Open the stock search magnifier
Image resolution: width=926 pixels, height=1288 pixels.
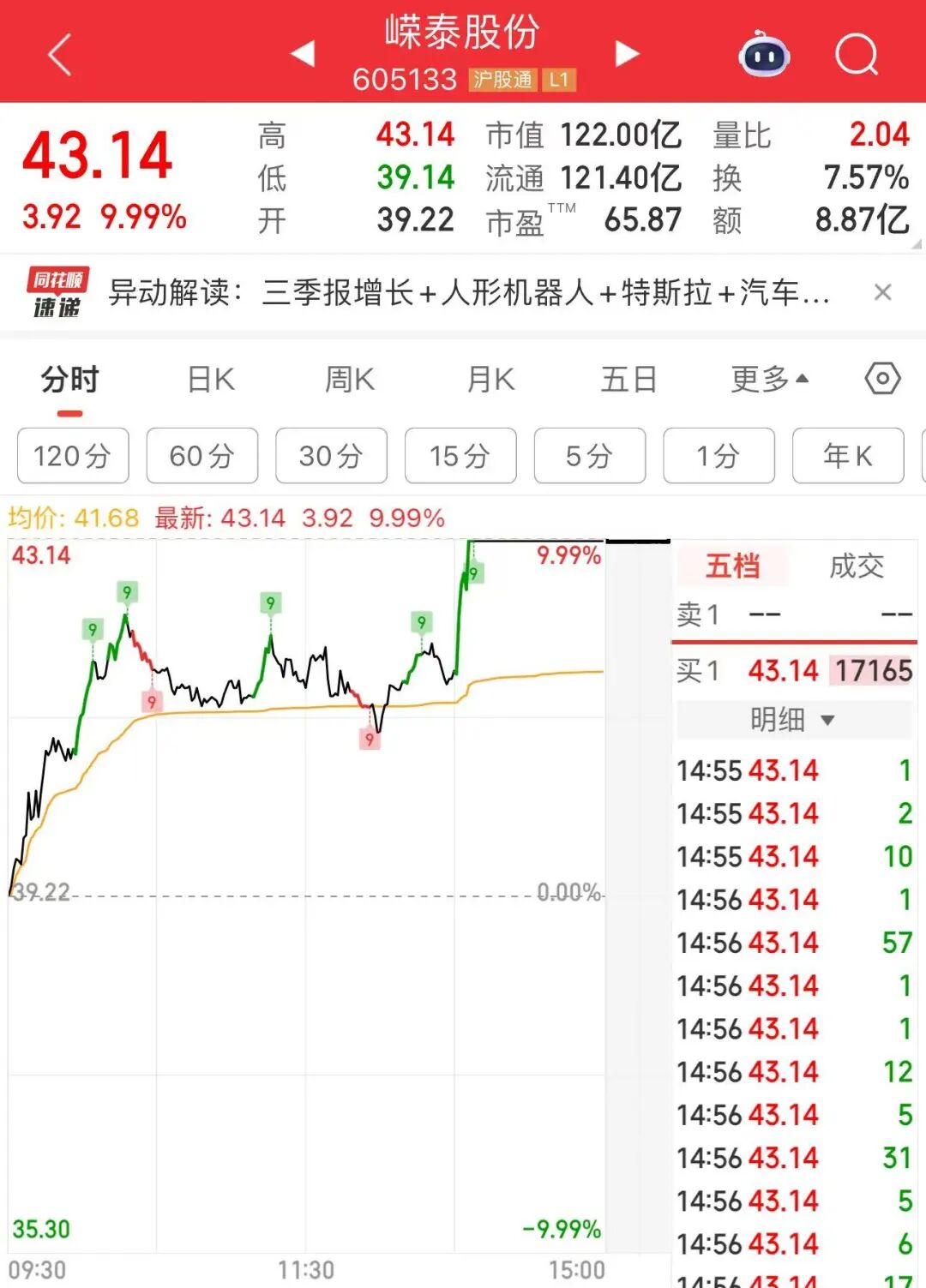coord(855,53)
